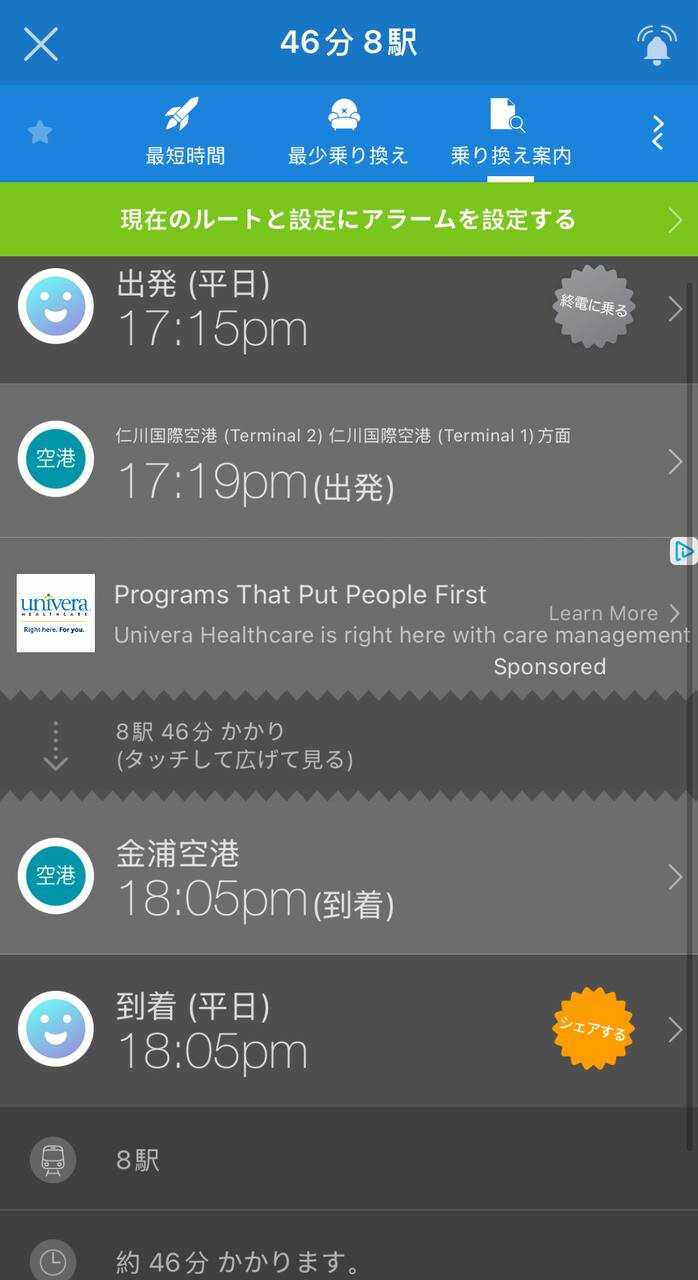Close the route details screen
Viewport: 698px width, 1280px height.
41,43
